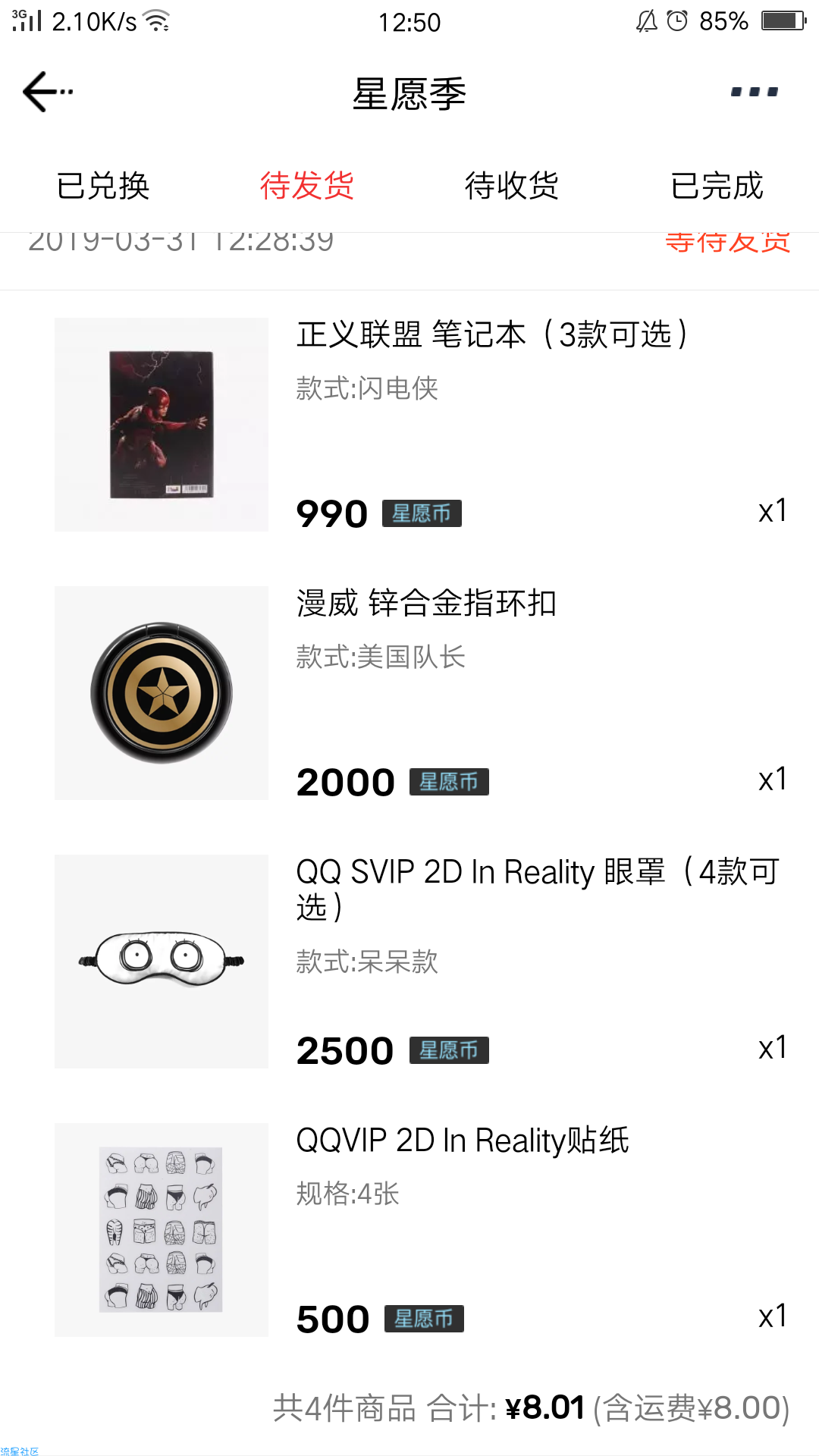Go back using the arrow icon
The height and width of the screenshot is (1456, 819).
[47, 92]
